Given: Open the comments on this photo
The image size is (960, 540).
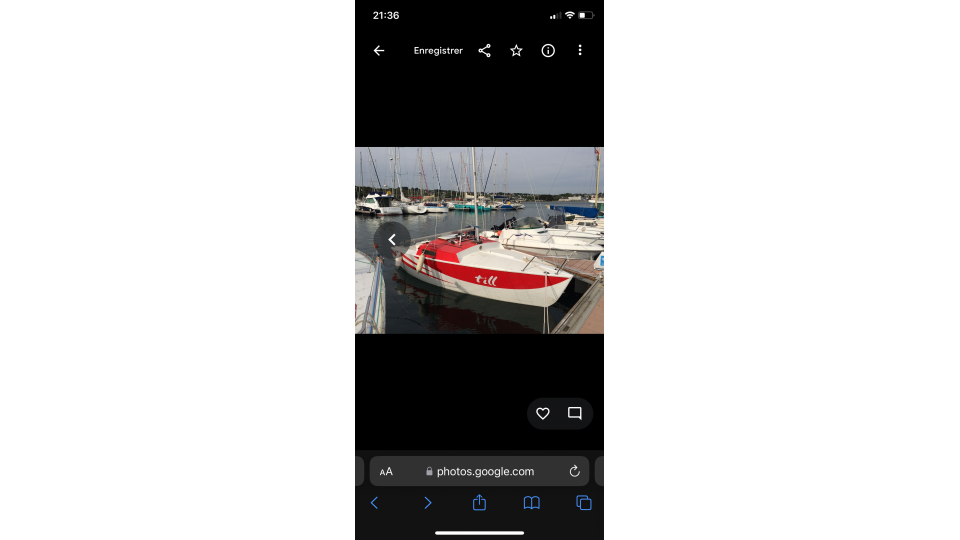Looking at the screenshot, I should 575,413.
